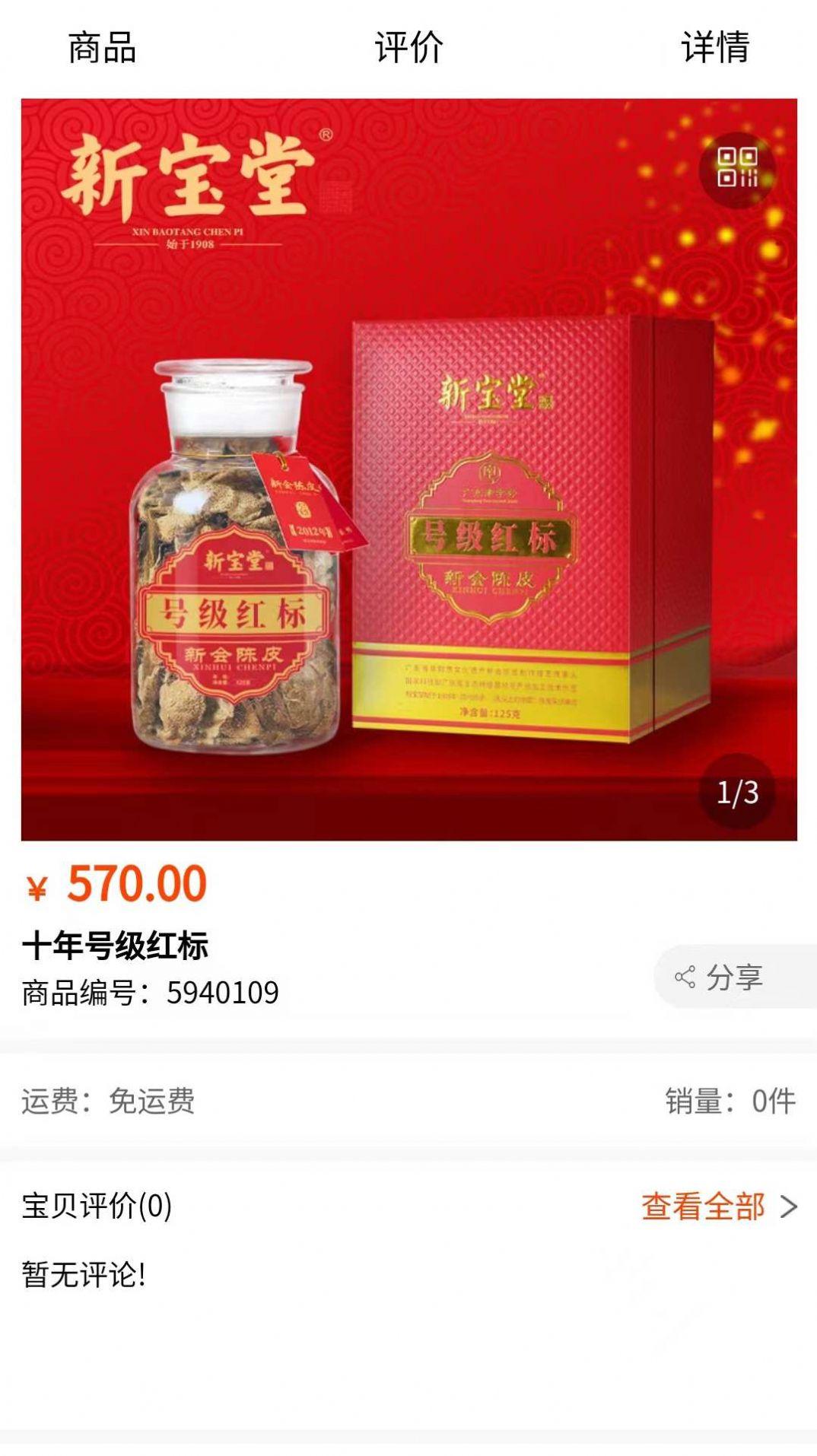The width and height of the screenshot is (817, 1456).
Task: Open the QR code icon on product image
Action: point(736,169)
